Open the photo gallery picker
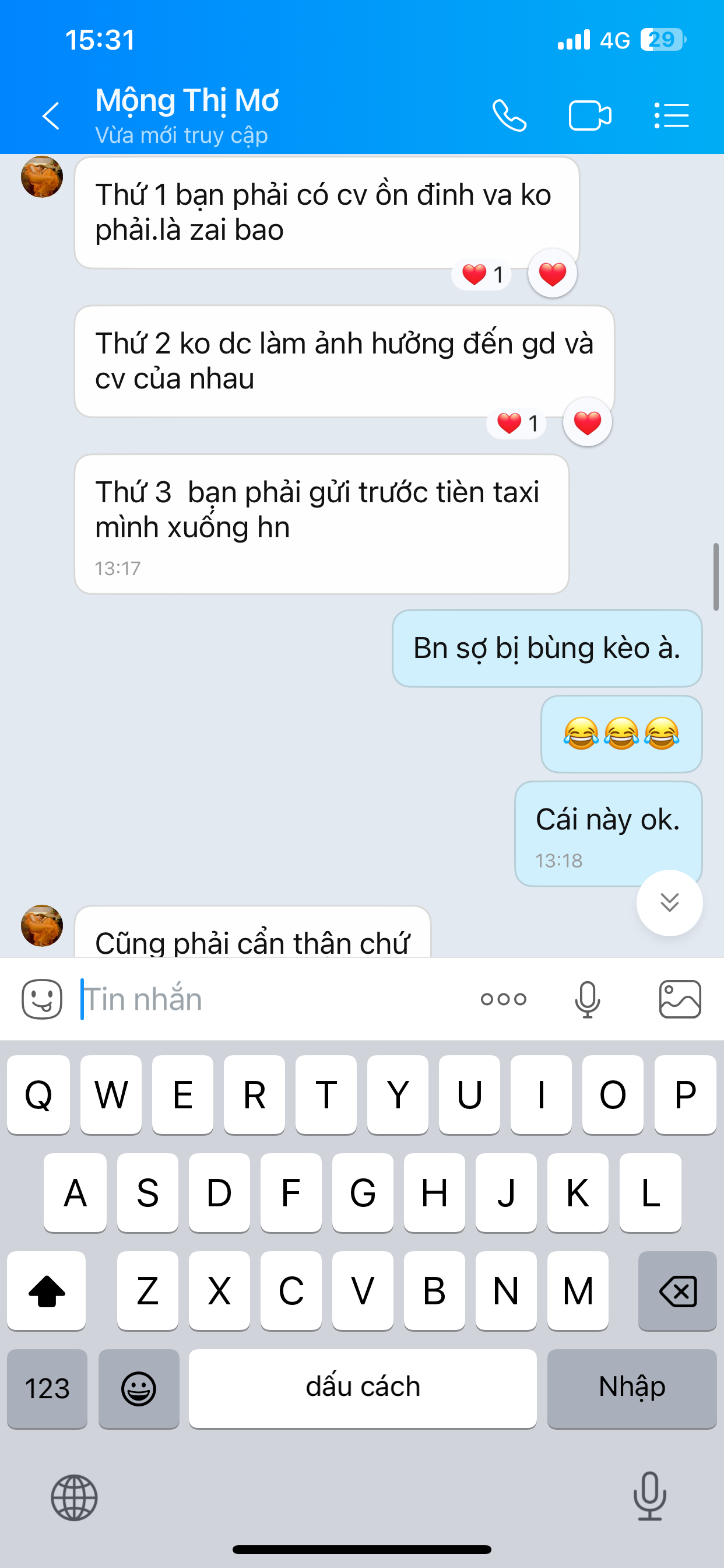The image size is (724, 1568). [x=680, y=999]
